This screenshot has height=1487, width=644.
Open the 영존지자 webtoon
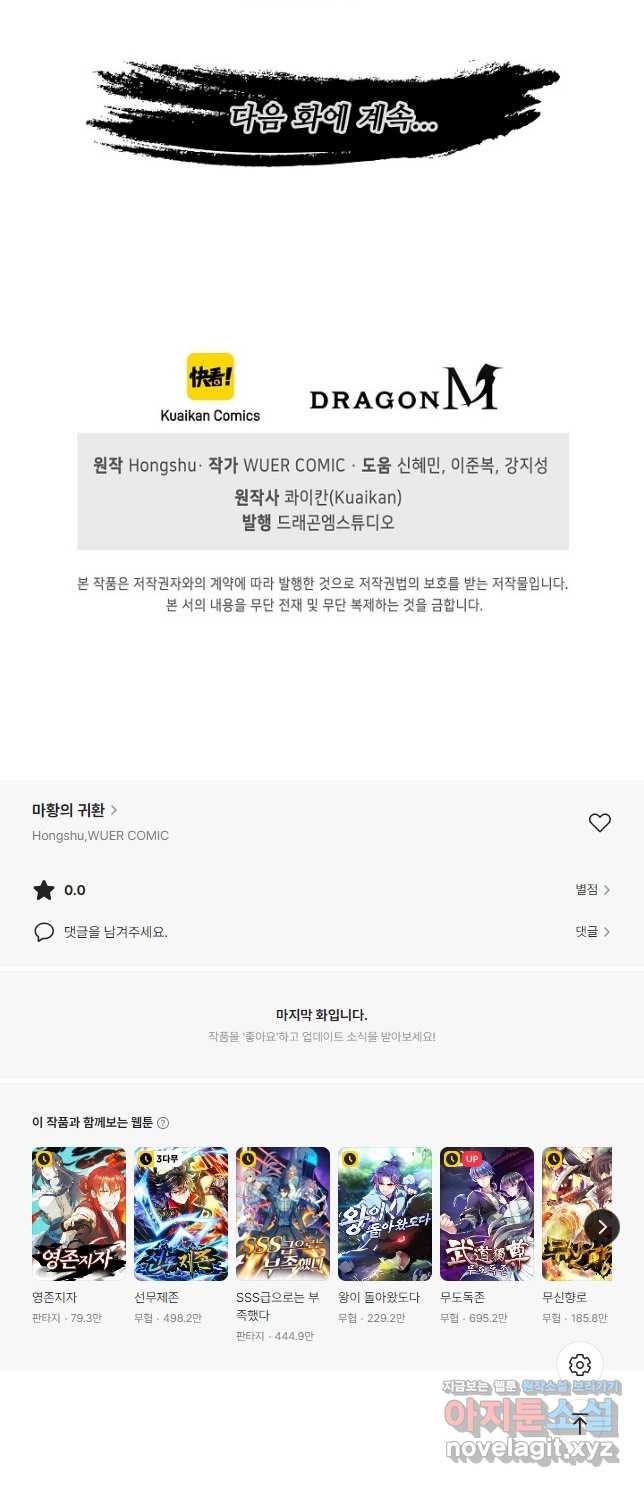point(79,1214)
